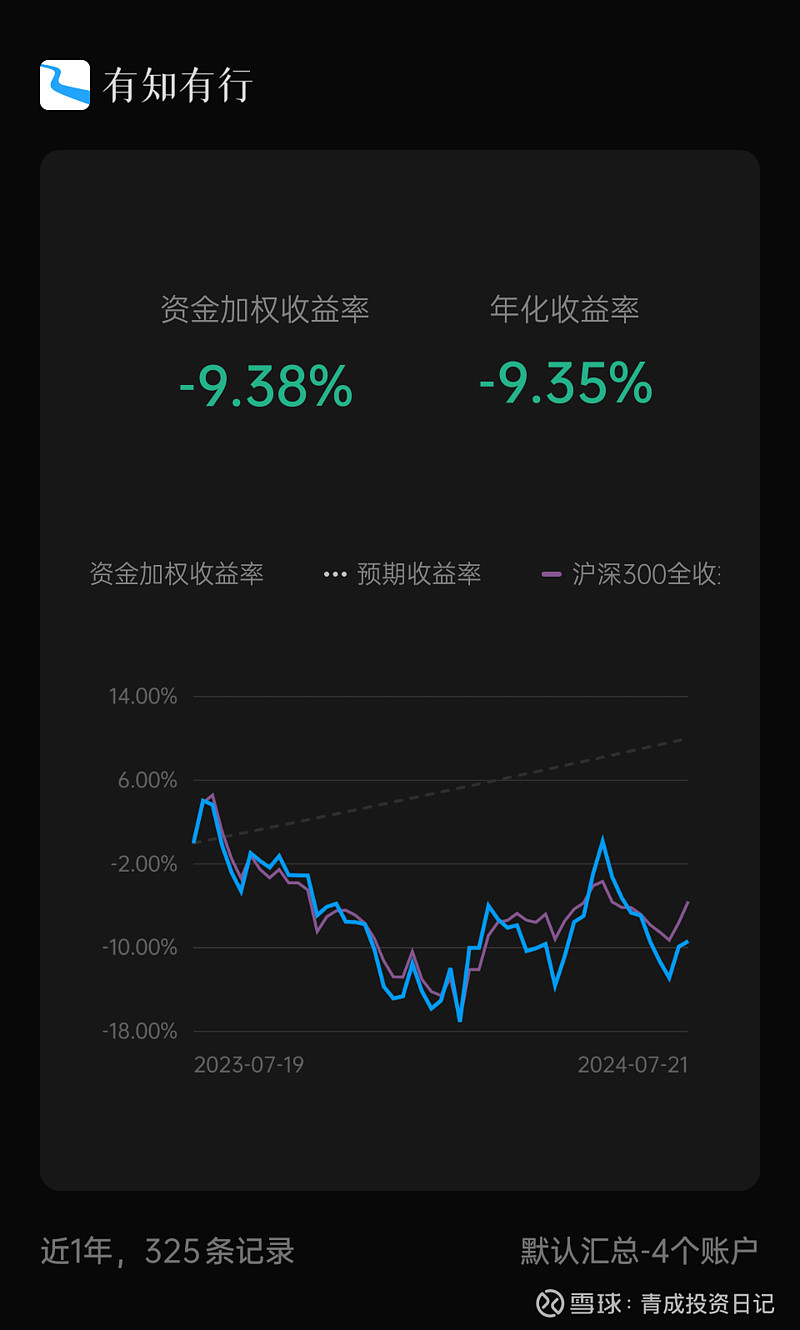Screen dimensions: 800x1330
Task: Click the dotted-line legend marker for 预期收益率
Action: pos(333,574)
